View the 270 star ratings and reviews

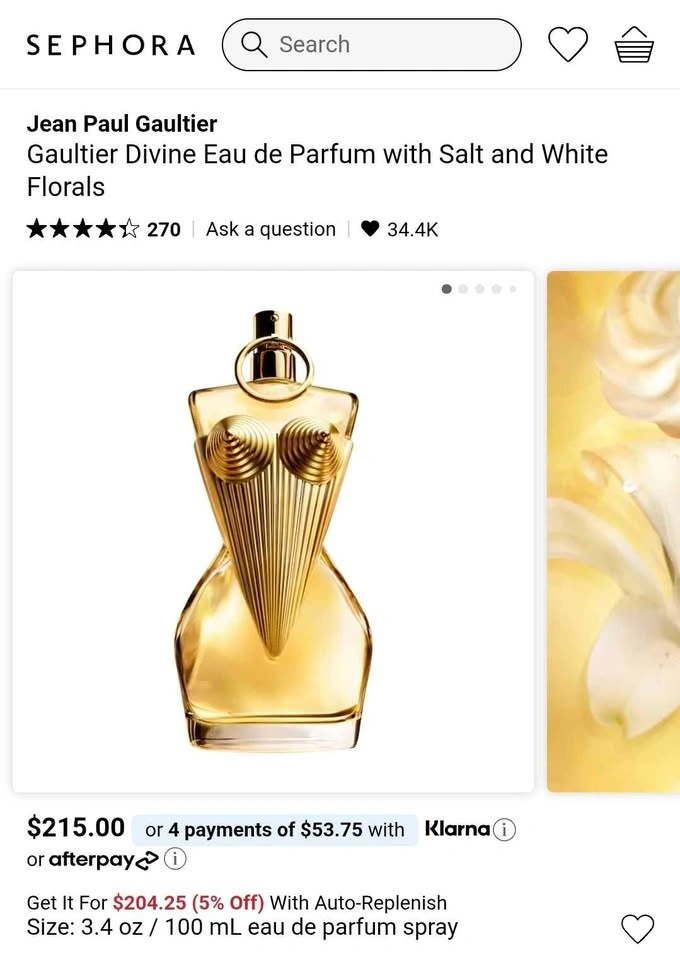[x=104, y=229]
